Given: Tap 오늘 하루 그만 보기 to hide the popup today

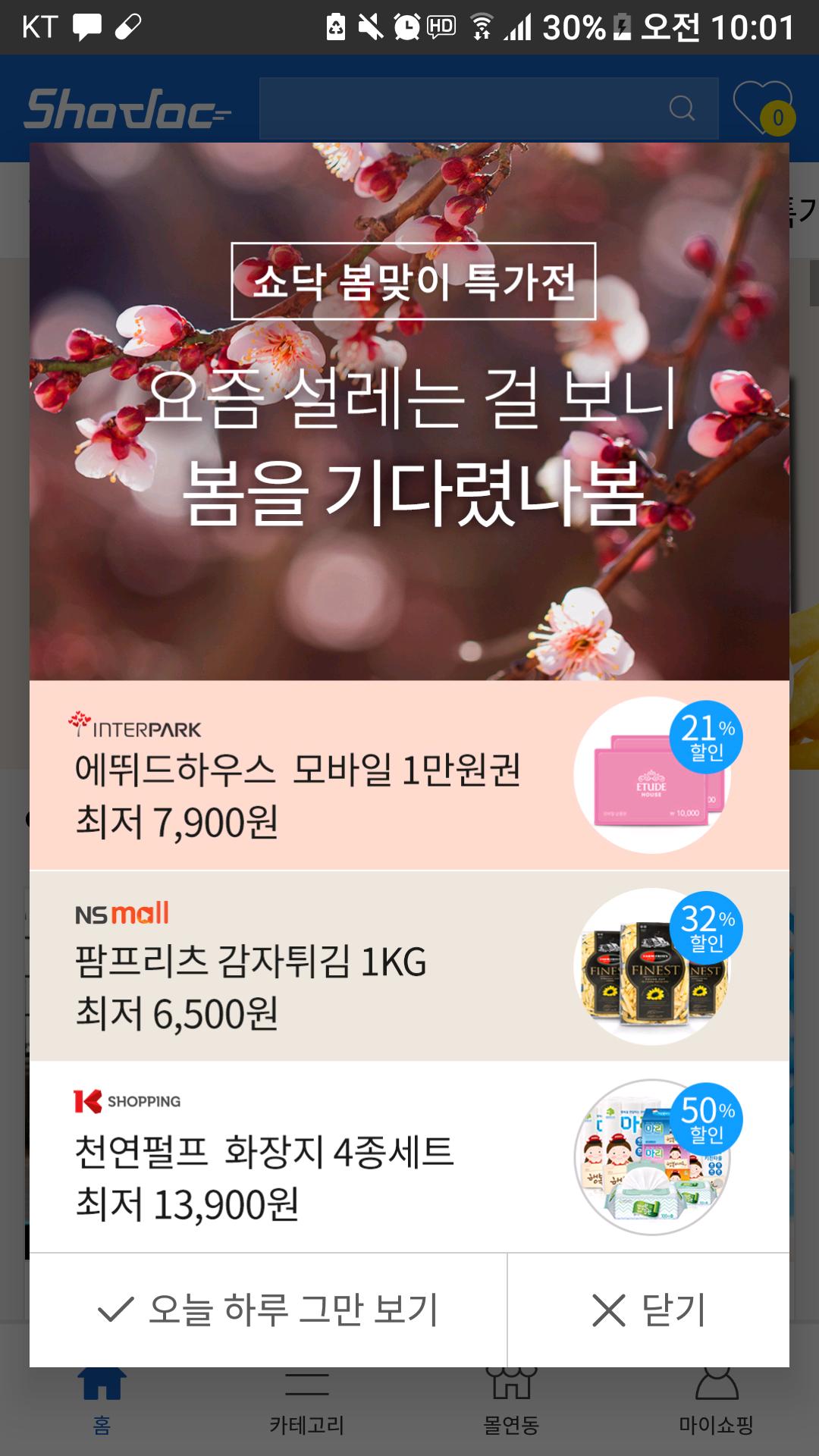Looking at the screenshot, I should 268,1310.
